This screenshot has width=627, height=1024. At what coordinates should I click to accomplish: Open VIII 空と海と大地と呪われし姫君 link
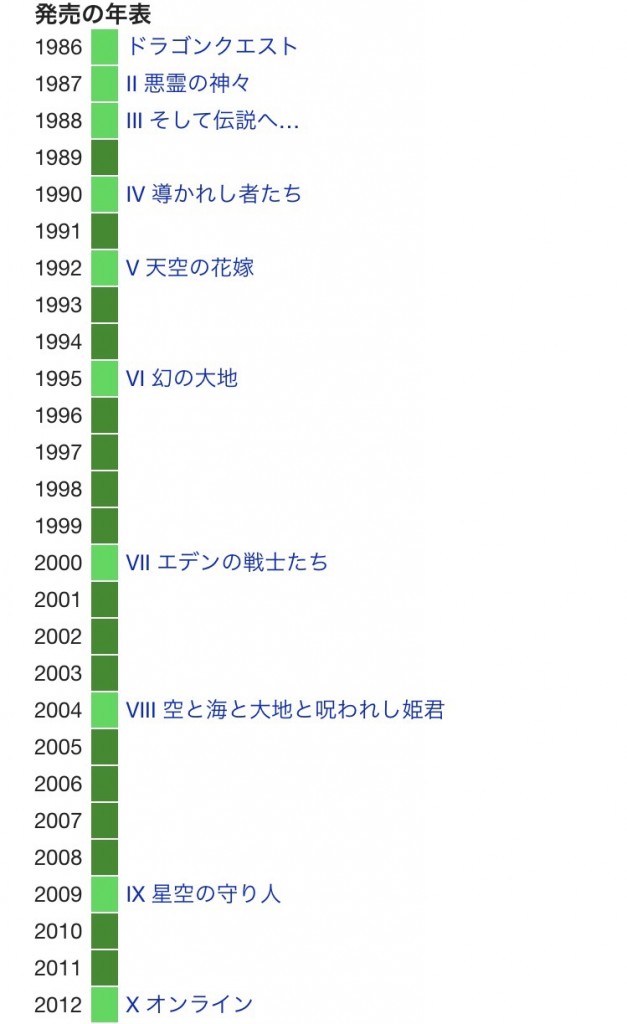pos(285,710)
